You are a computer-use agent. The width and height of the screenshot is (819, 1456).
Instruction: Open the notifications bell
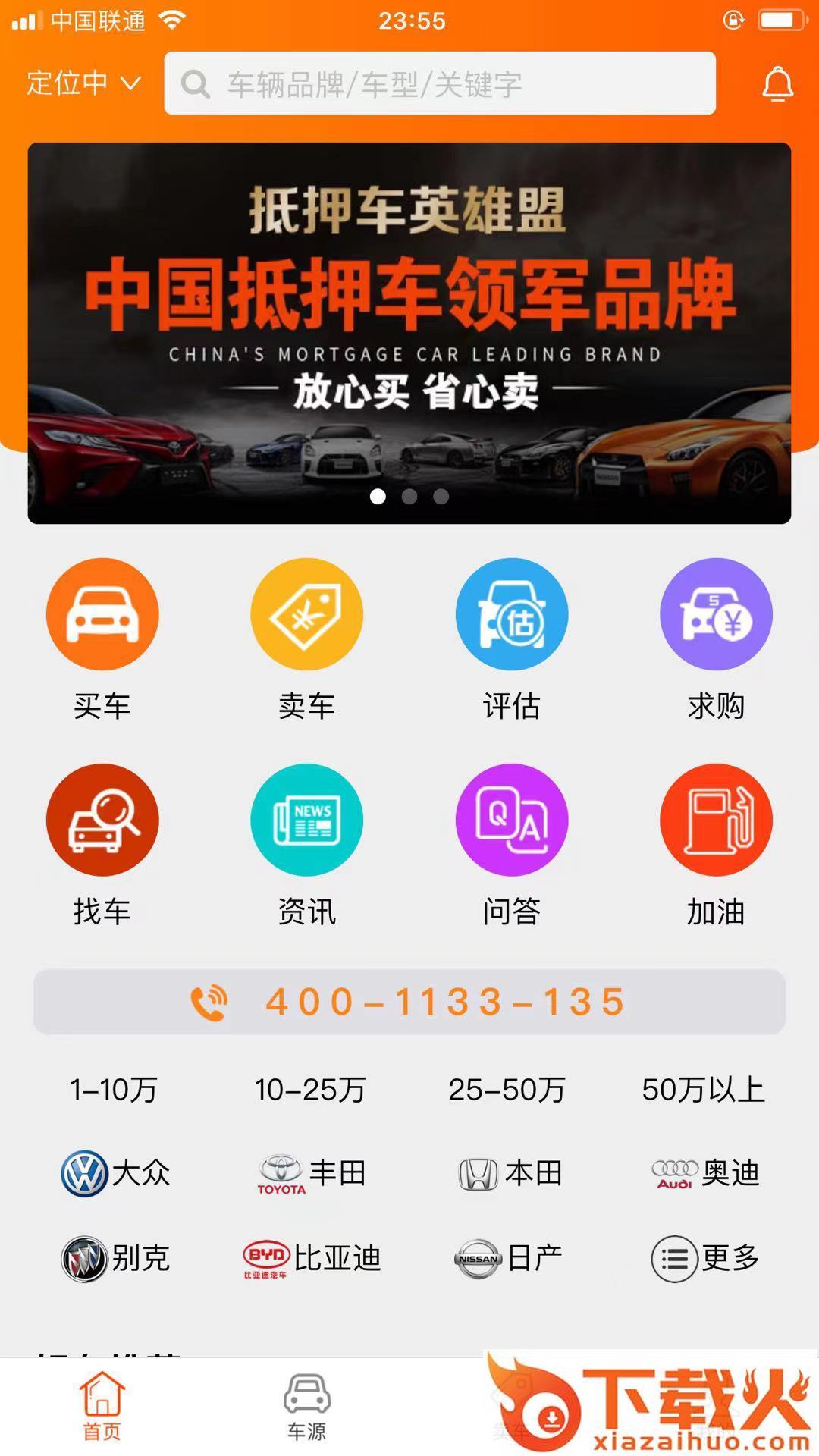[x=777, y=83]
